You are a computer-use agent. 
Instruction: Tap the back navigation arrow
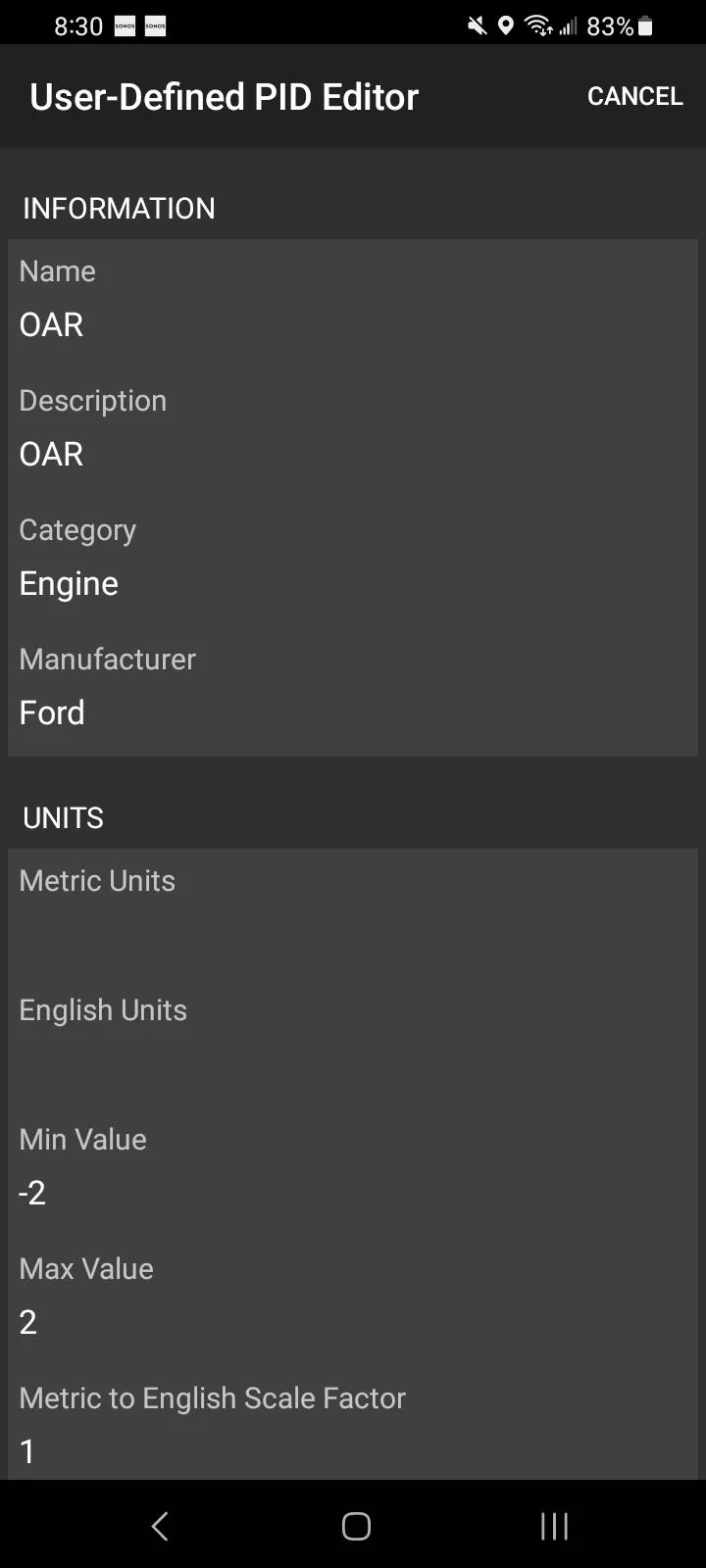point(159,1525)
